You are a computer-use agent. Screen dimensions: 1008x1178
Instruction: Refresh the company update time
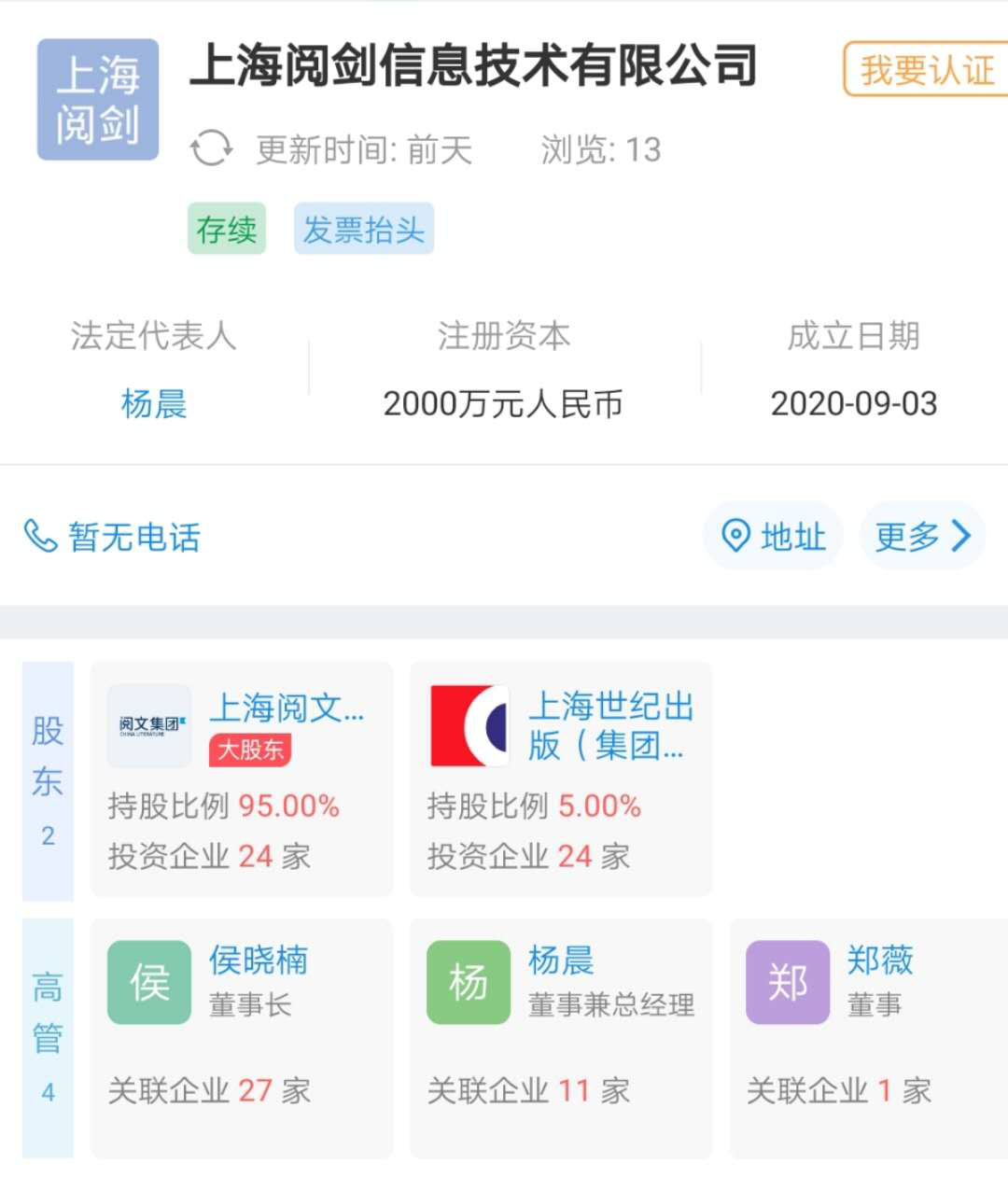pyautogui.click(x=211, y=149)
